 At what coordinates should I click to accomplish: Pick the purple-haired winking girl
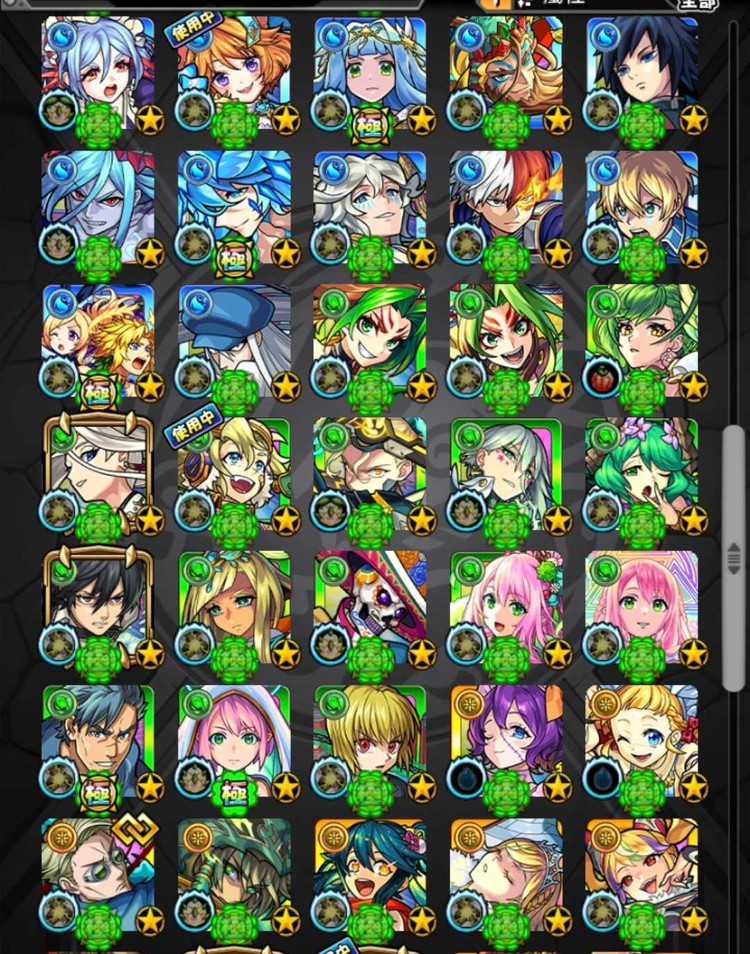point(505,740)
